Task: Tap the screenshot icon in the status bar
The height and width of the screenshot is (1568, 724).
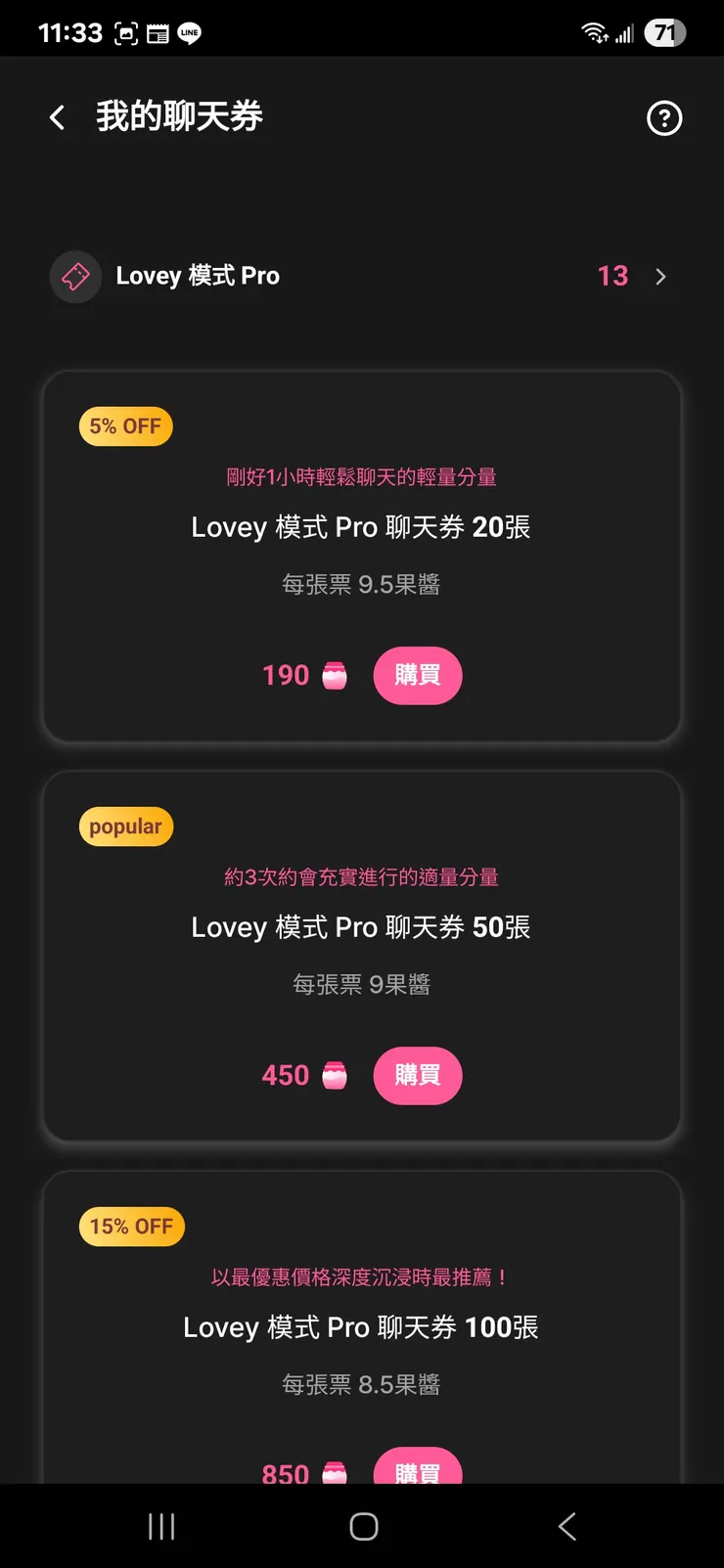Action: pos(128,32)
